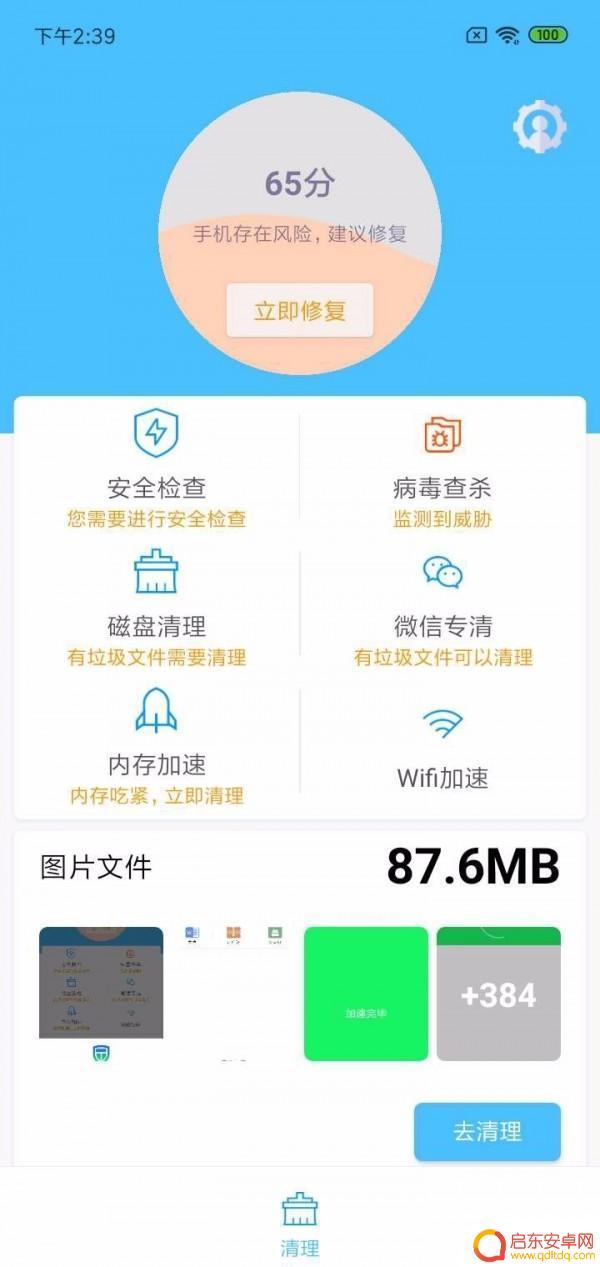Open the profile settings gear icon
This screenshot has height=1267, width=600.
click(539, 127)
